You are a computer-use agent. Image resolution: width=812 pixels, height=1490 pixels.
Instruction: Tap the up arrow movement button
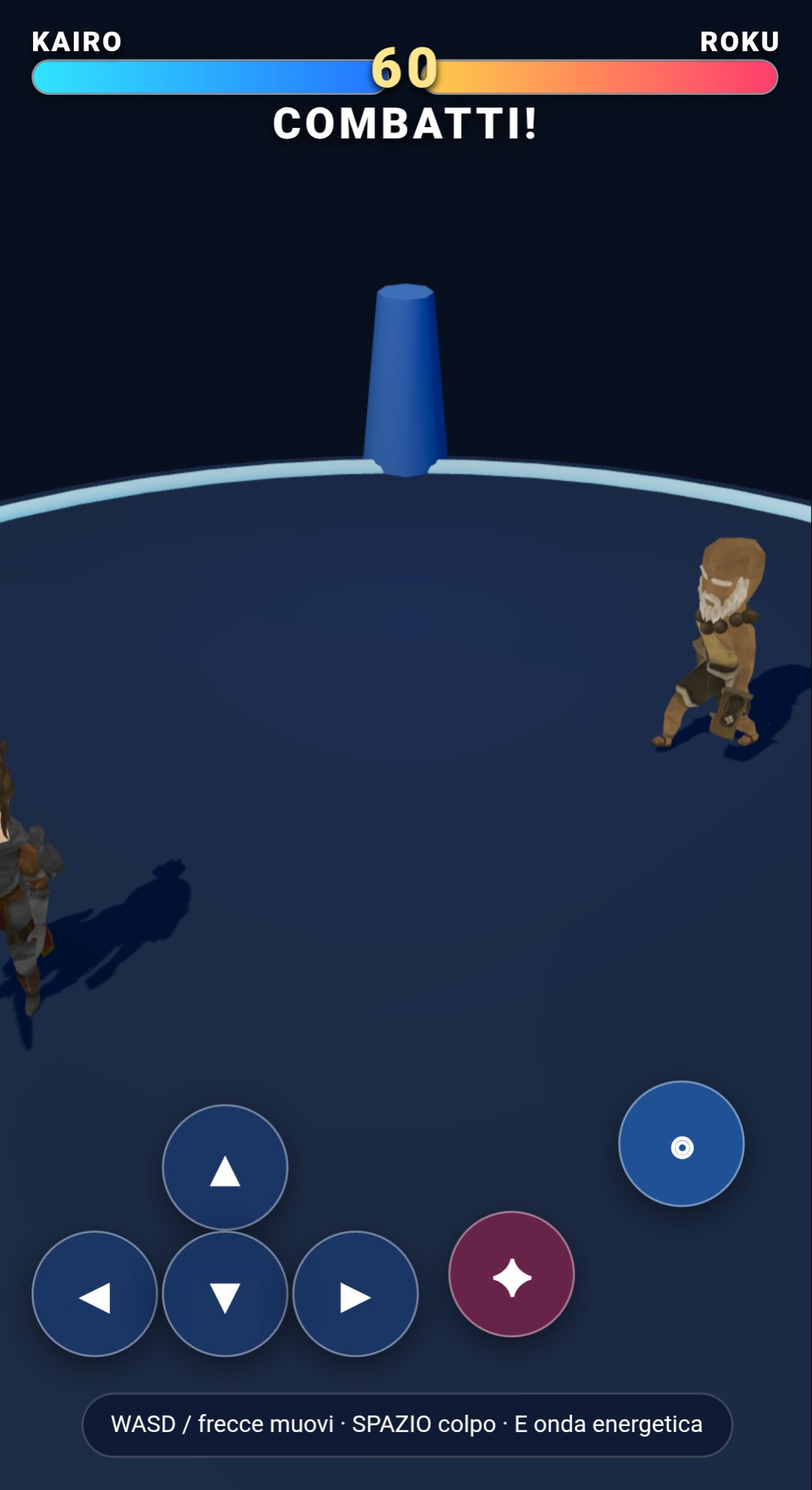point(225,1167)
